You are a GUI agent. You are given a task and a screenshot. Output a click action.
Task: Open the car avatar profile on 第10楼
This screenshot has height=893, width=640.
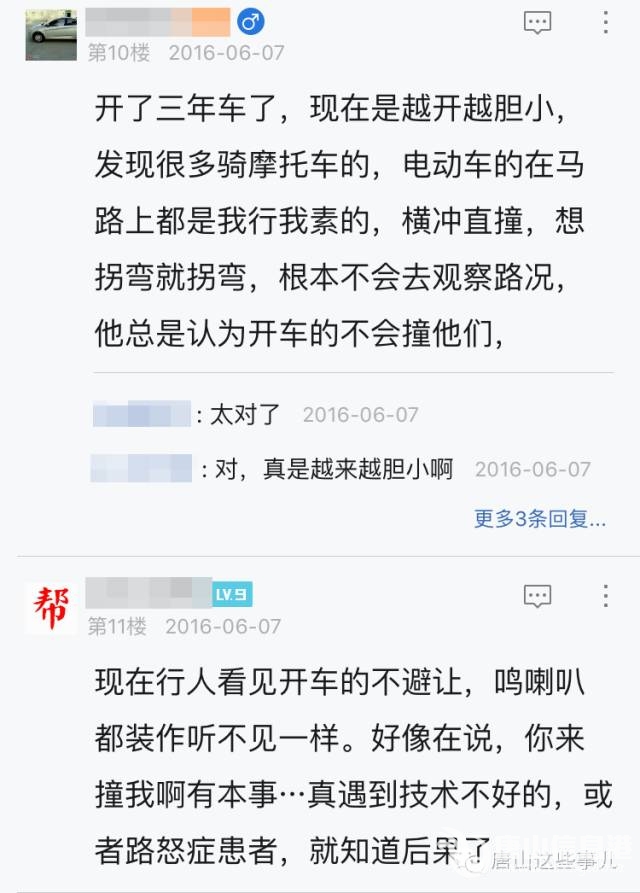point(51,34)
